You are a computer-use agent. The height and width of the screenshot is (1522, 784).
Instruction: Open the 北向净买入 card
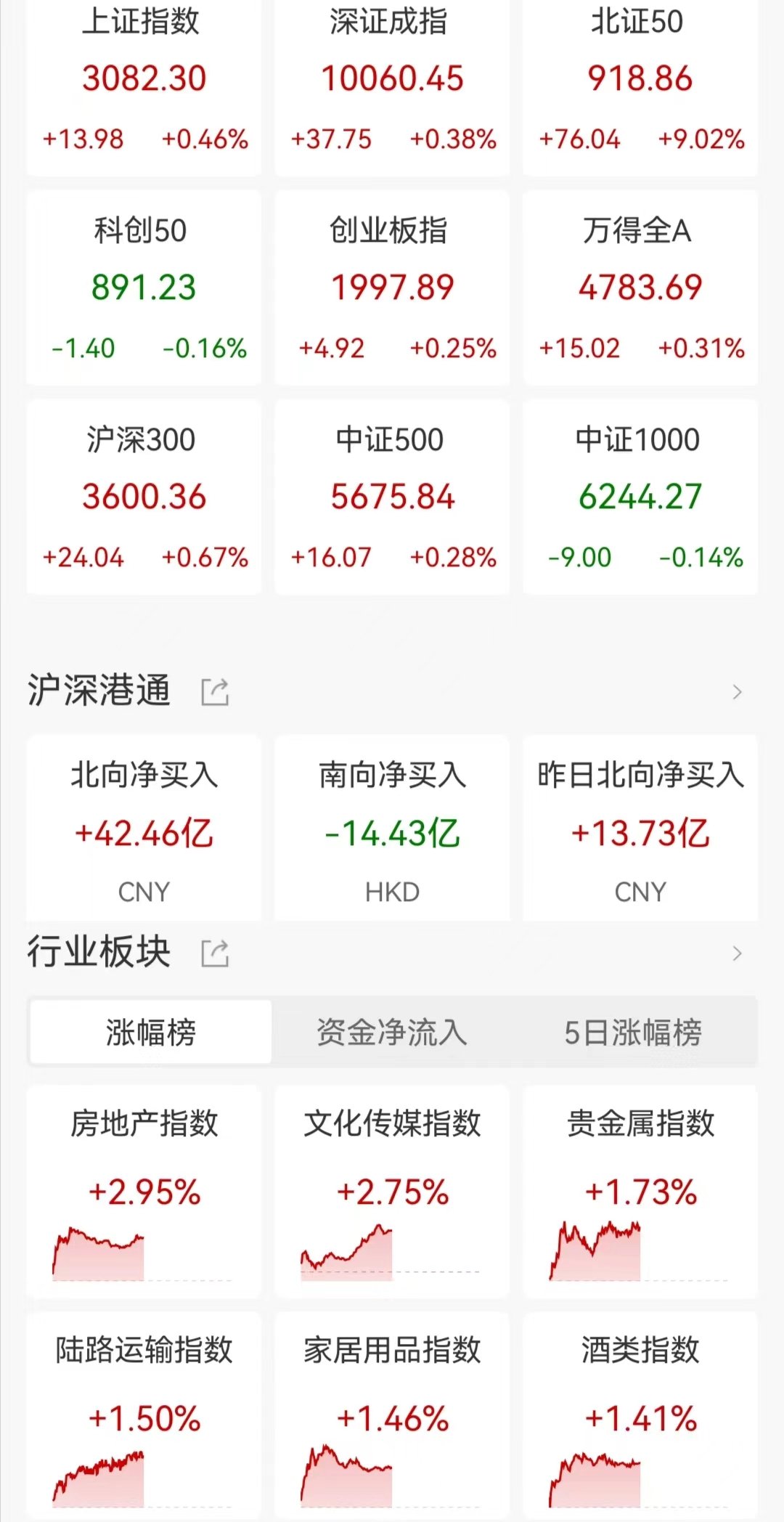click(x=144, y=829)
